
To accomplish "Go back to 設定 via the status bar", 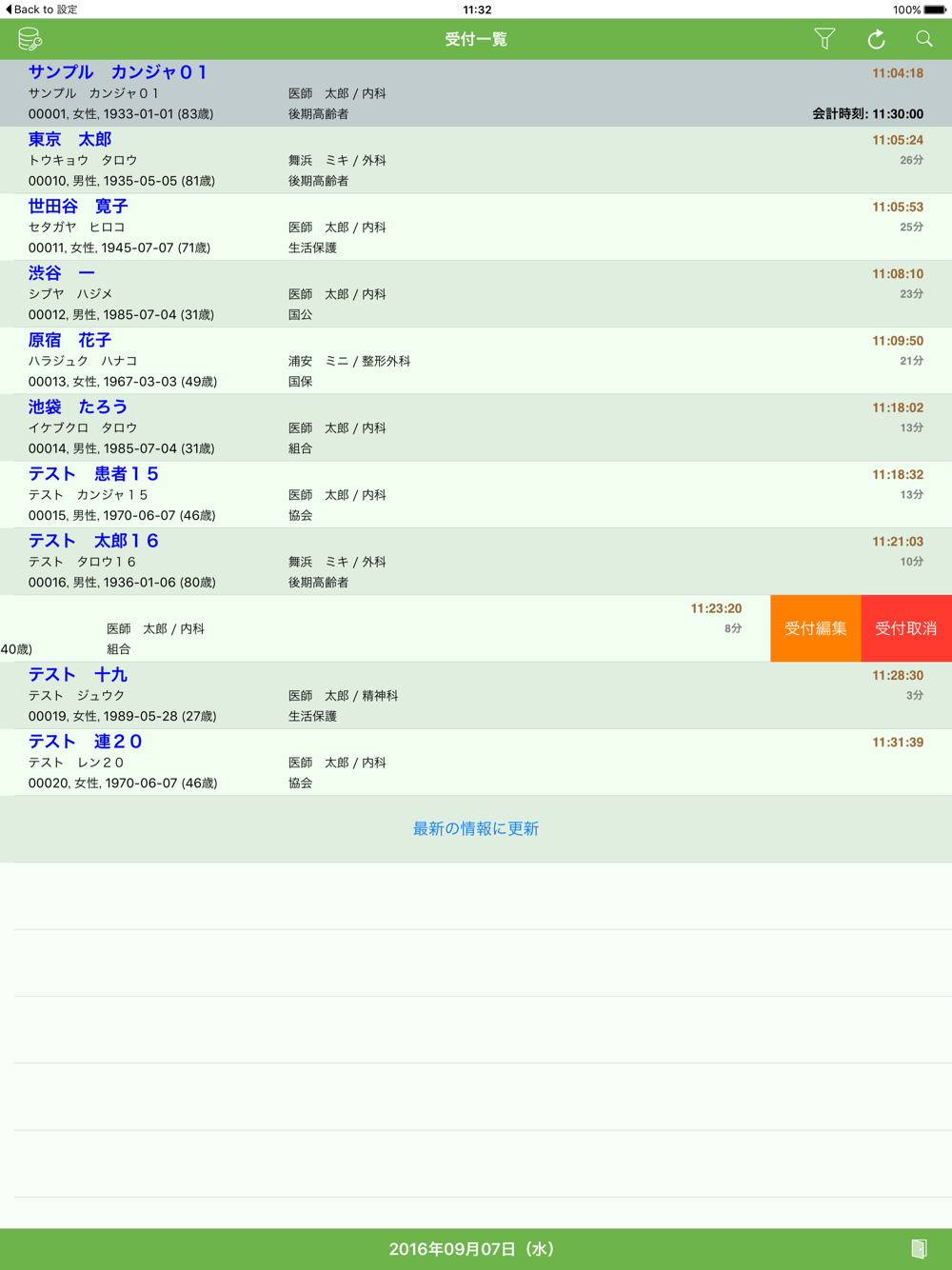I will coord(42,10).
